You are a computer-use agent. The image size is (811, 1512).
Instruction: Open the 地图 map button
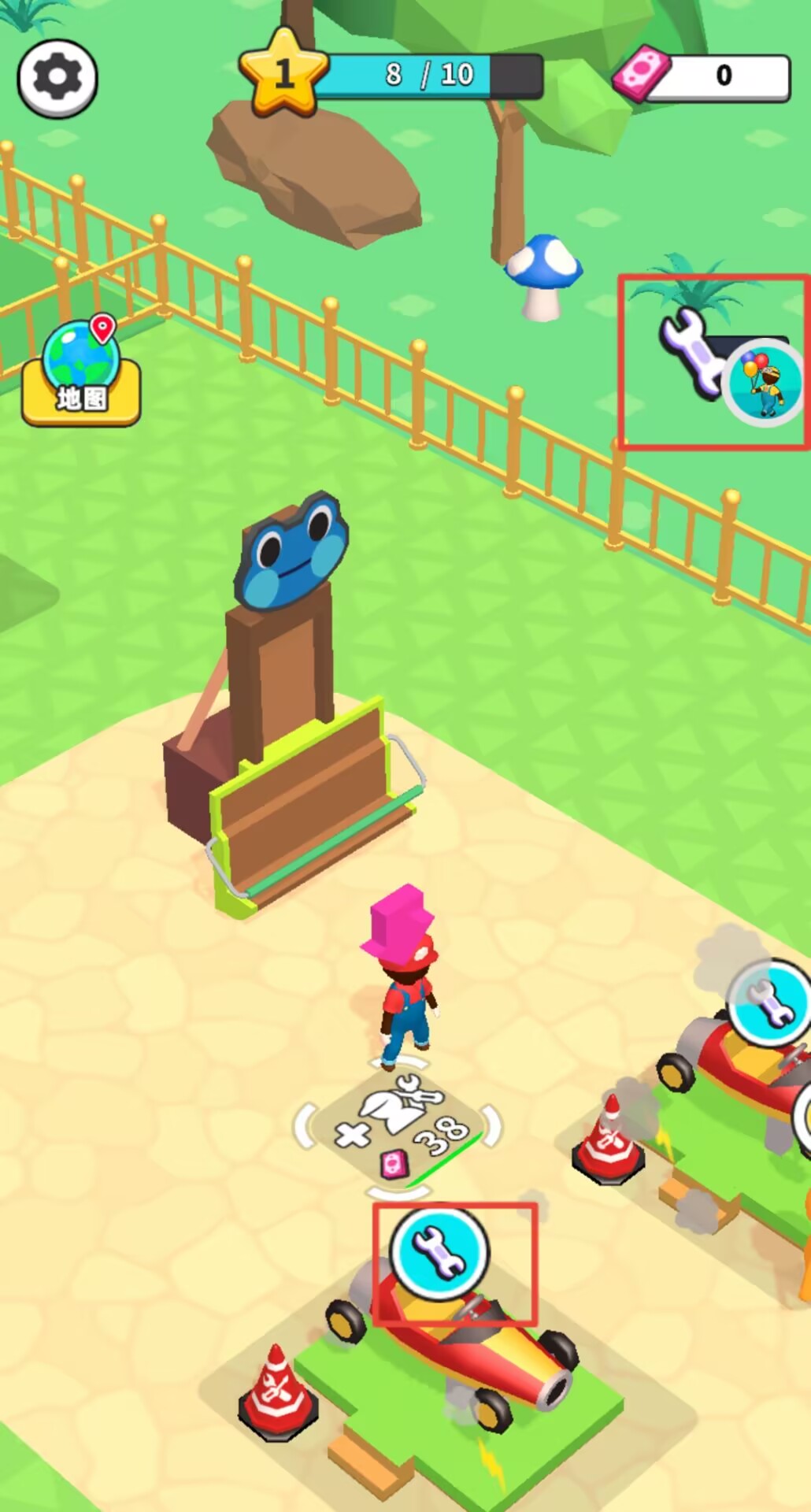coord(81,371)
